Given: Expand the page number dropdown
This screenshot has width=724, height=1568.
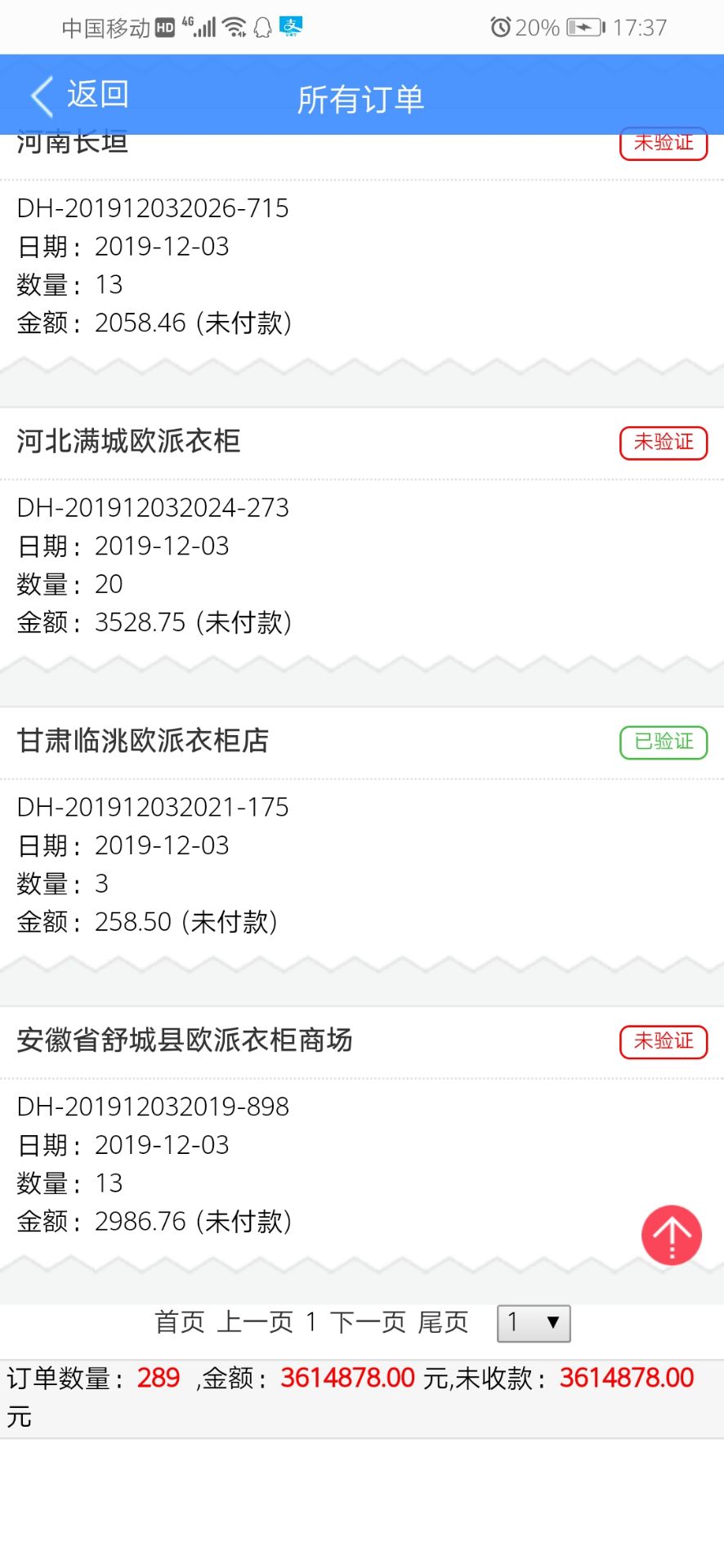Looking at the screenshot, I should coord(534,1323).
